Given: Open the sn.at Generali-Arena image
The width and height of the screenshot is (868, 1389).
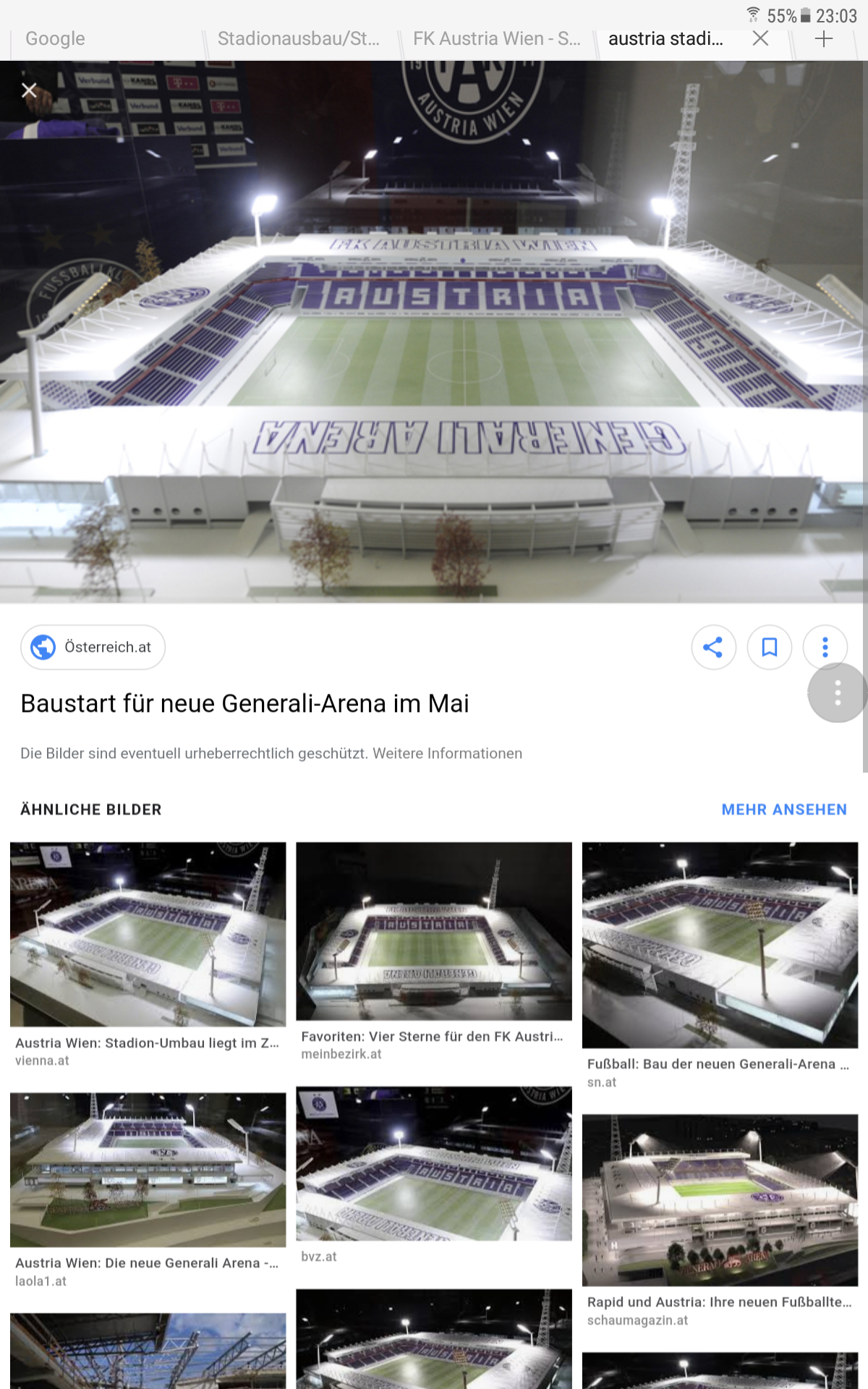Looking at the screenshot, I should click(720, 945).
